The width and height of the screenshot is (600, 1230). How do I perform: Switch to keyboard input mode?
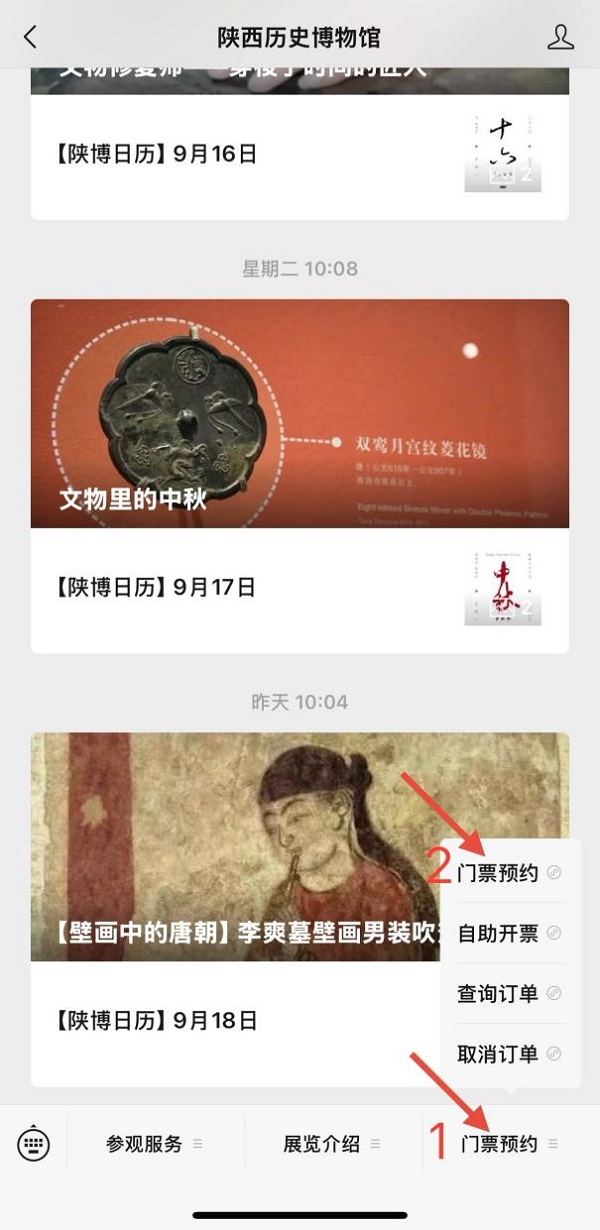(x=34, y=1144)
